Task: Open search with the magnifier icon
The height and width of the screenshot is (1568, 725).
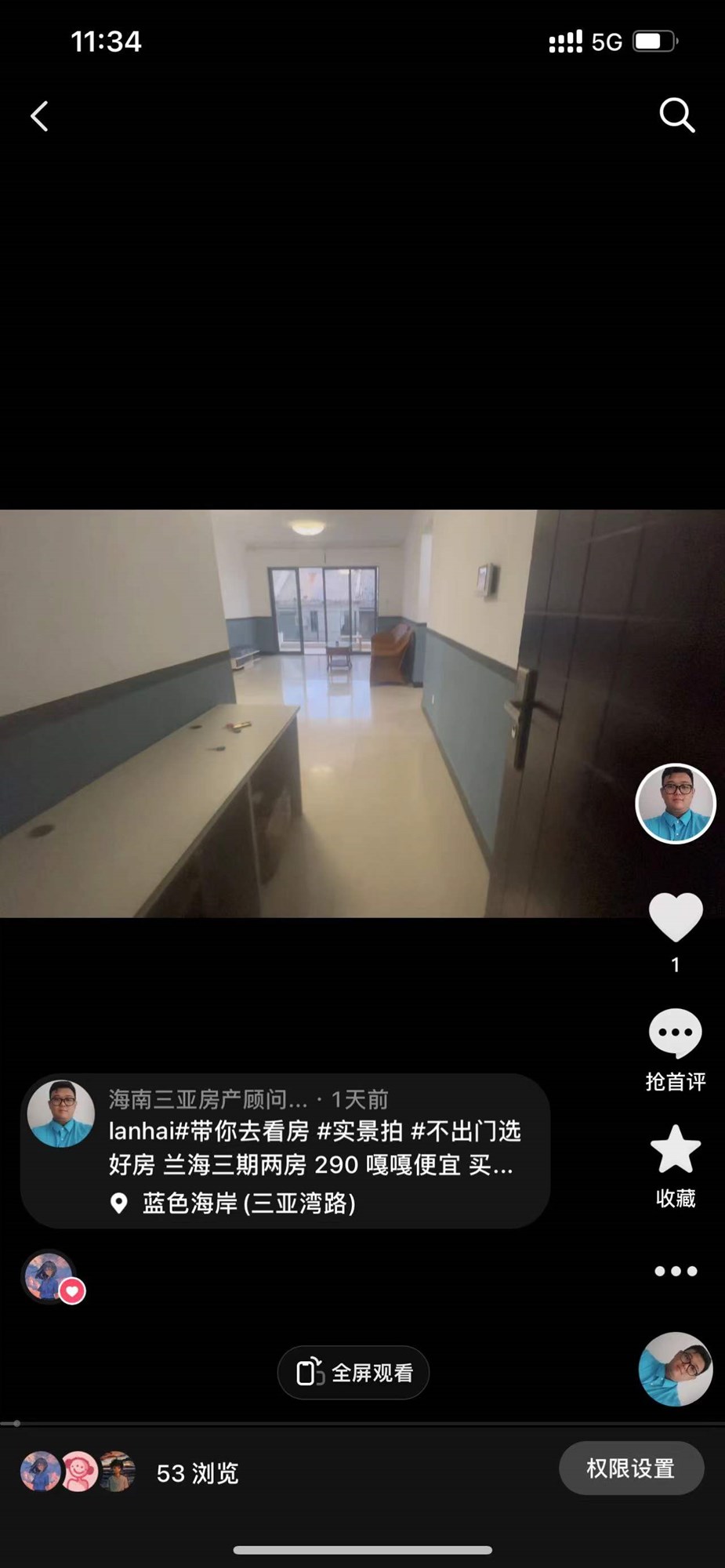Action: point(676,115)
